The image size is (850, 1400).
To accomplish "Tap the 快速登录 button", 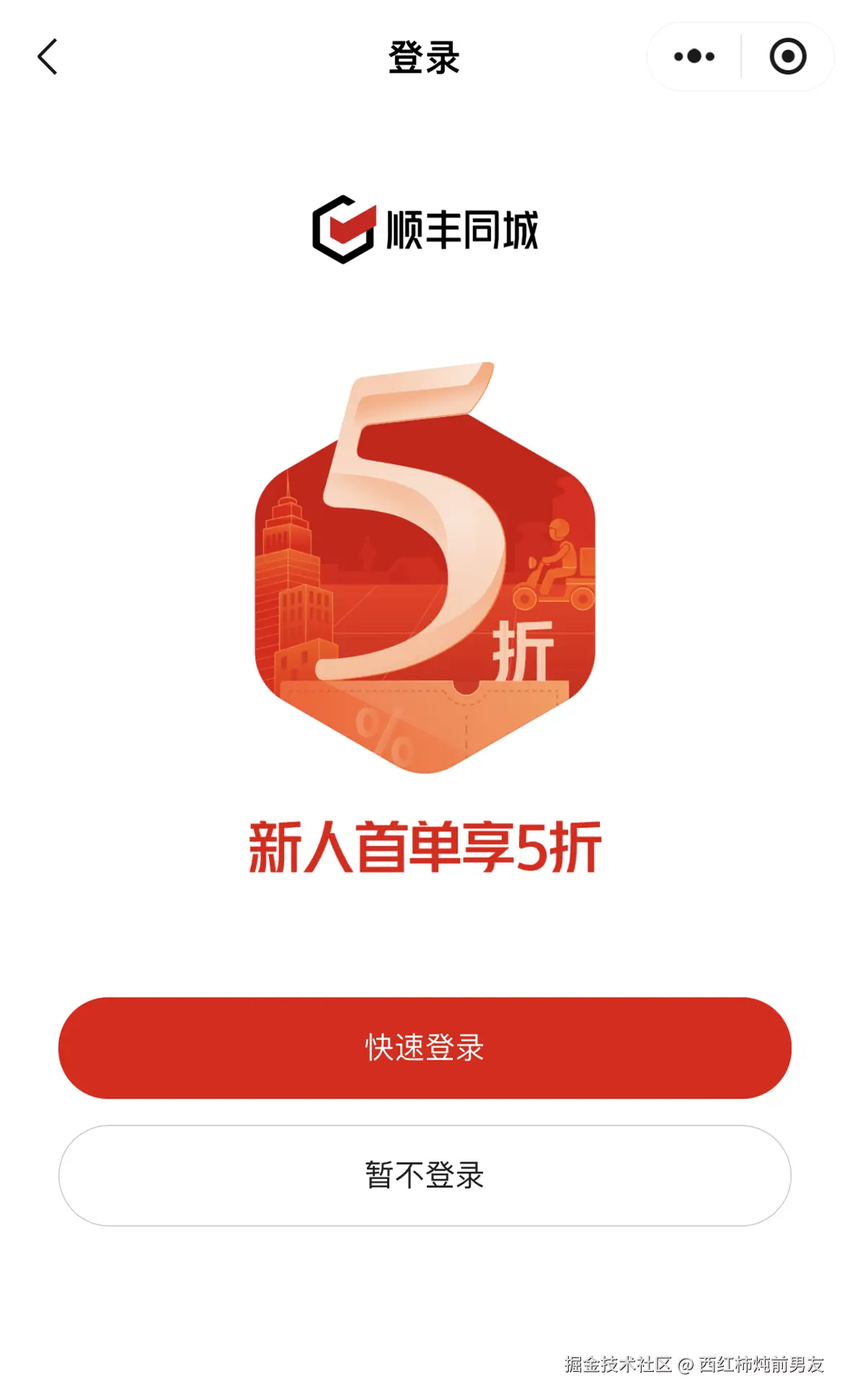I will click(x=425, y=1047).
